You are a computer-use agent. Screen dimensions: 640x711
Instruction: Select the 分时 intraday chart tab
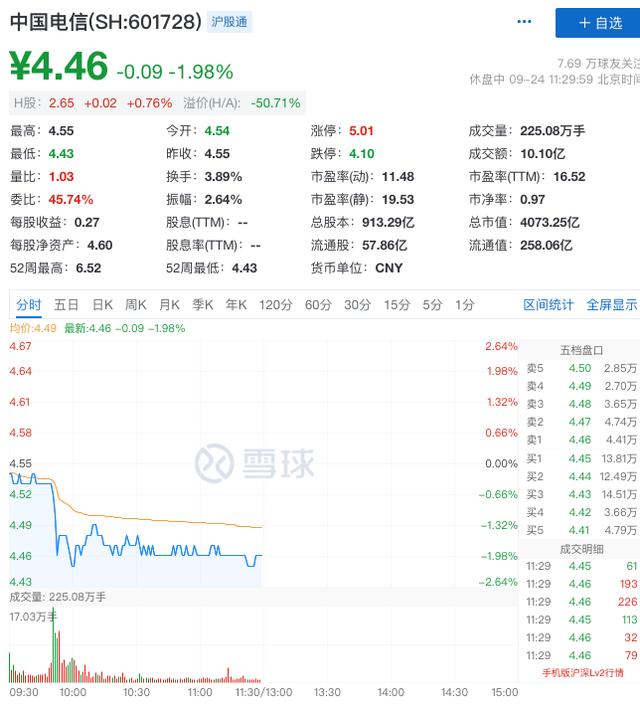29,305
